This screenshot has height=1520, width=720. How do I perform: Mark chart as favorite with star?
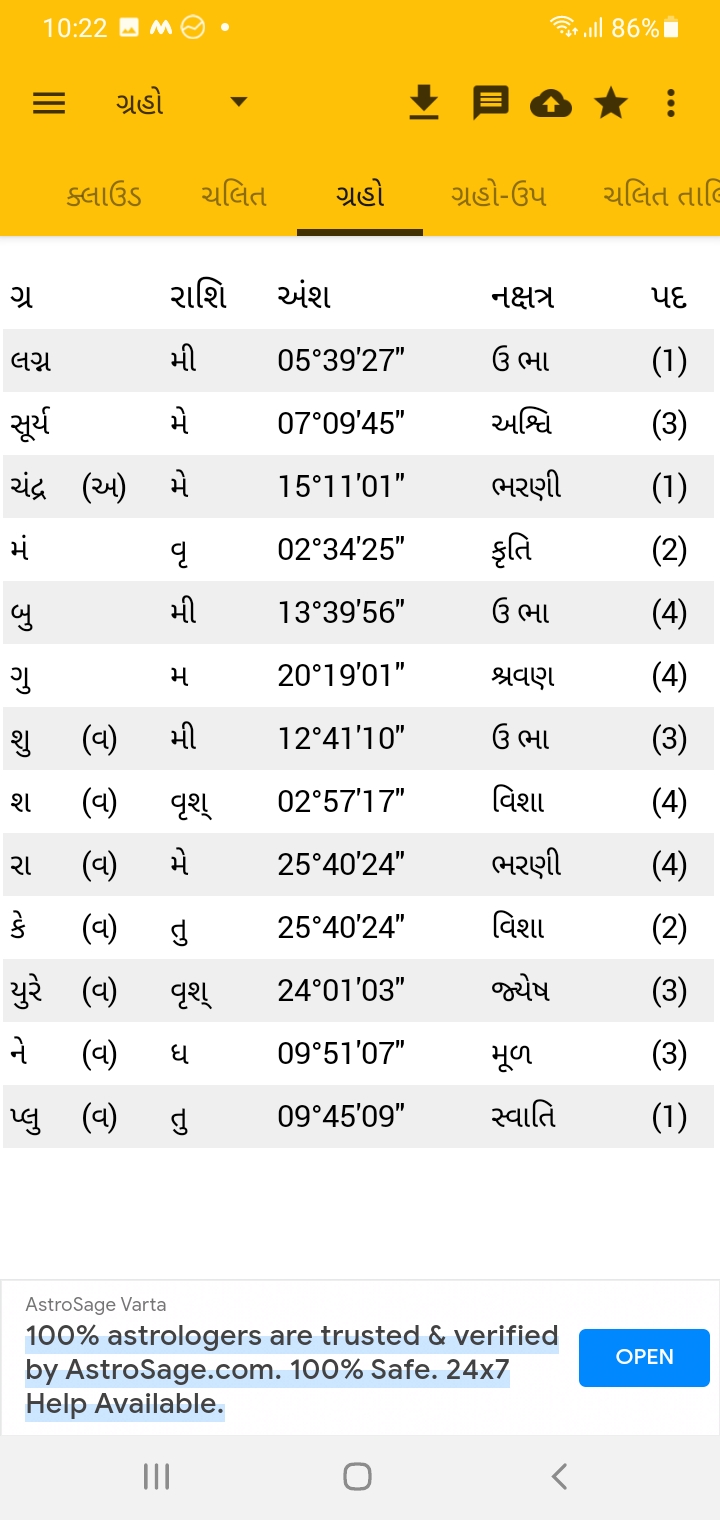611,102
